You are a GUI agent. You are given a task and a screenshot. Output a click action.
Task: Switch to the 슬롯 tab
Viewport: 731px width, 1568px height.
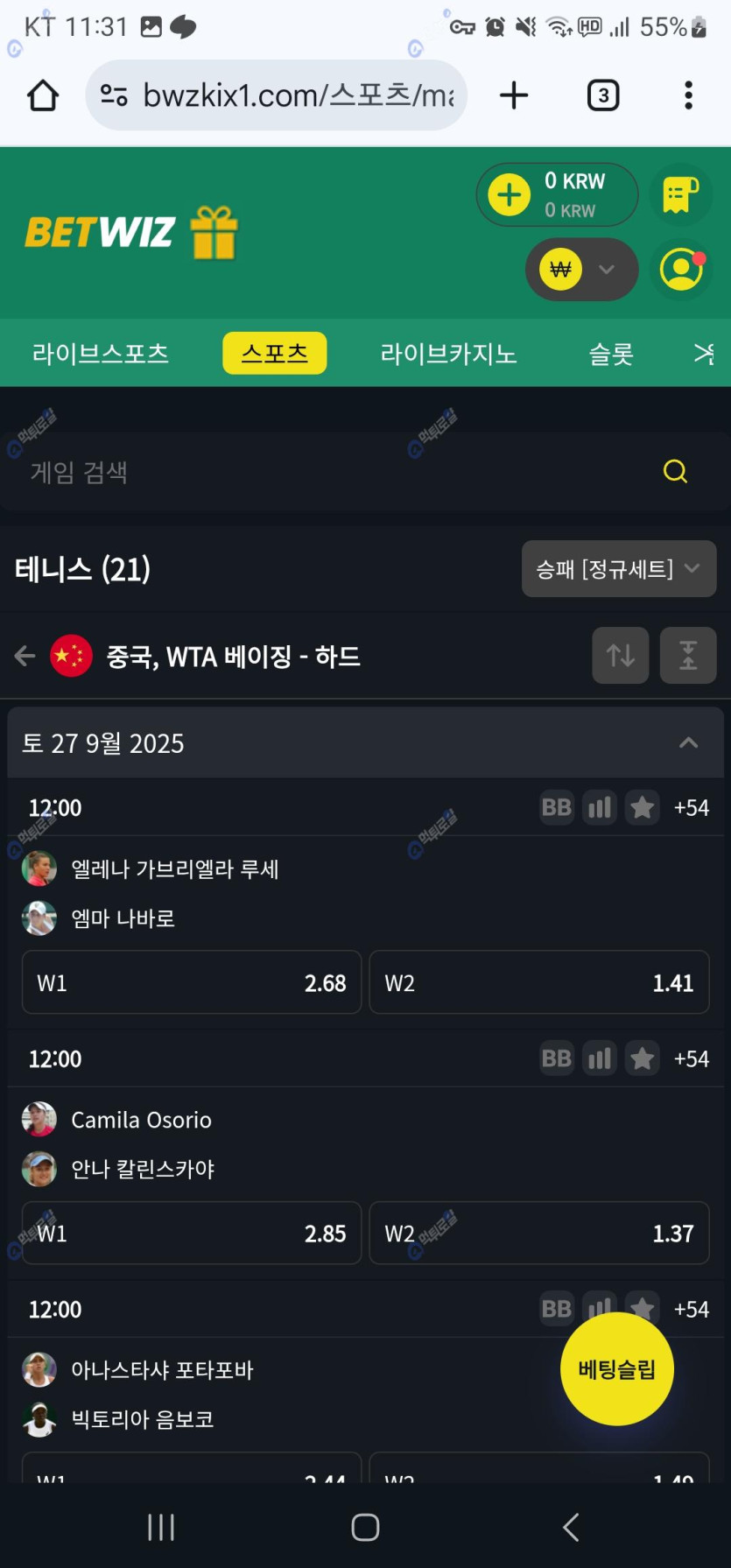point(610,354)
